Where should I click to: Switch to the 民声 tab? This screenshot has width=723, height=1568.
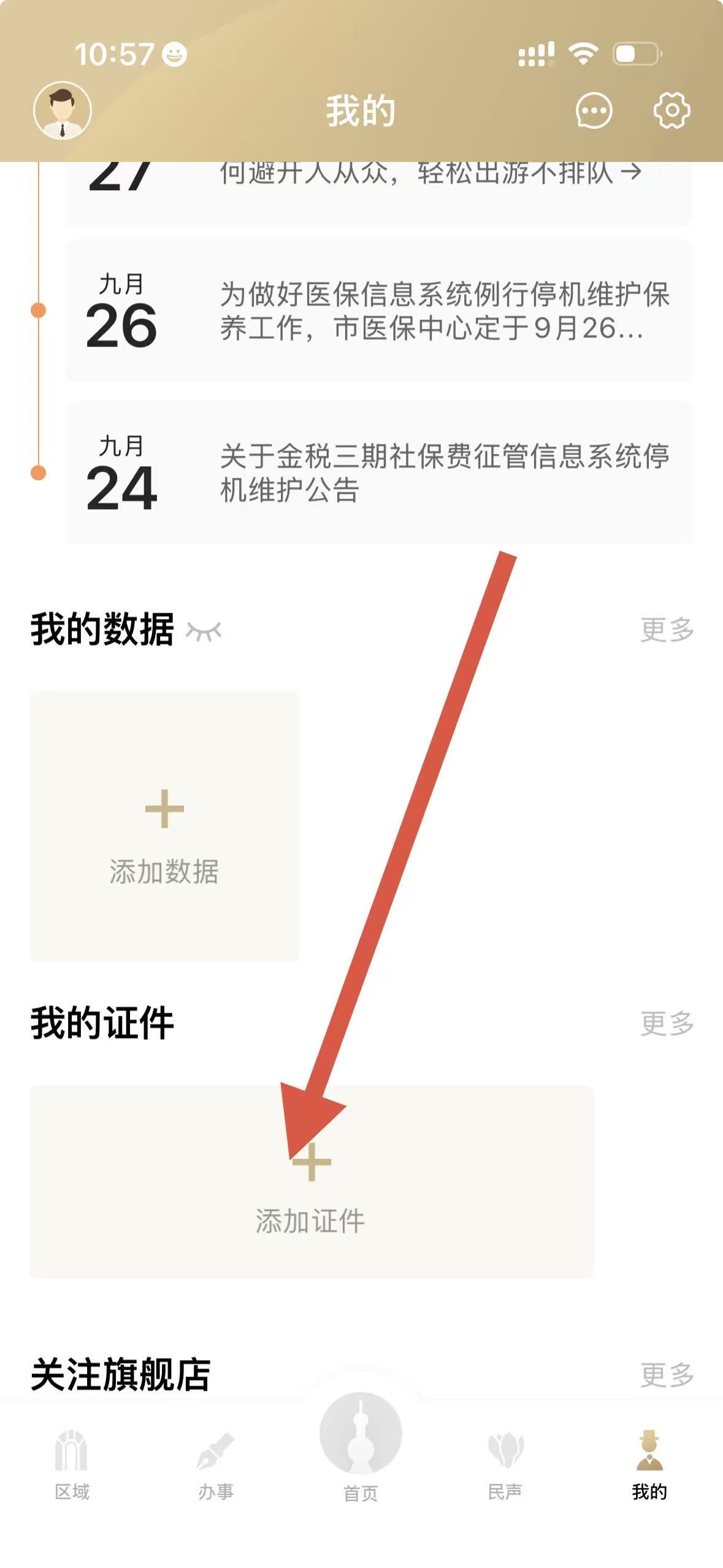click(x=505, y=1465)
